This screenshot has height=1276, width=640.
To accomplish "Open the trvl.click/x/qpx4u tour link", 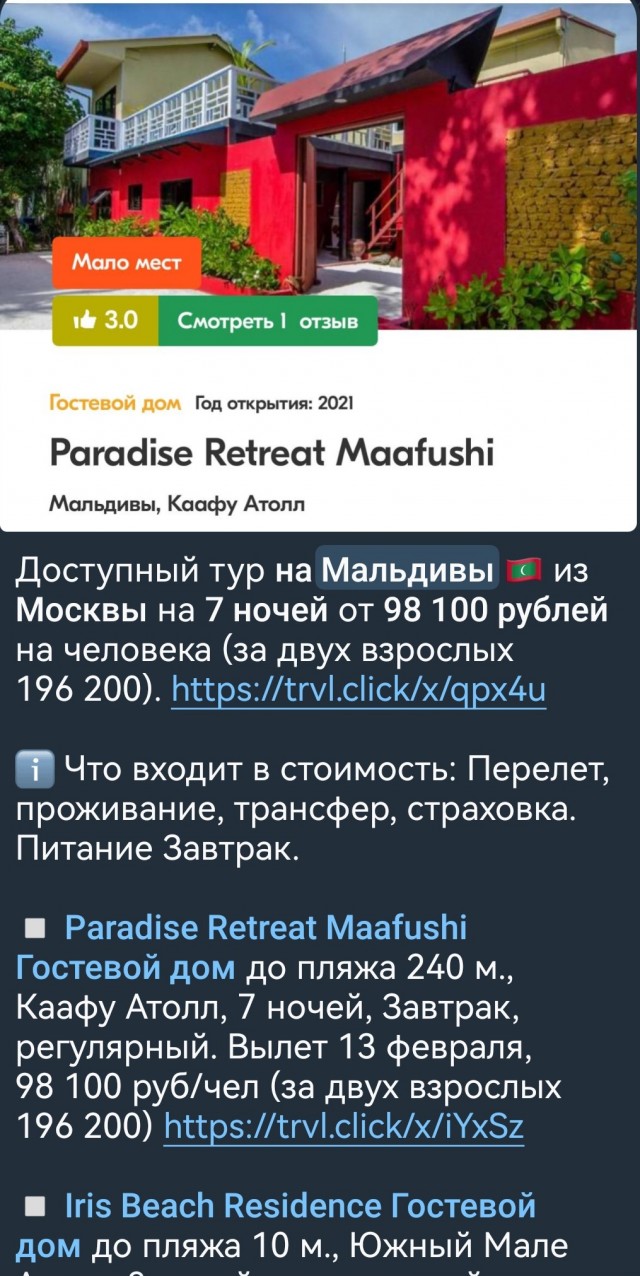I will coord(359,692).
